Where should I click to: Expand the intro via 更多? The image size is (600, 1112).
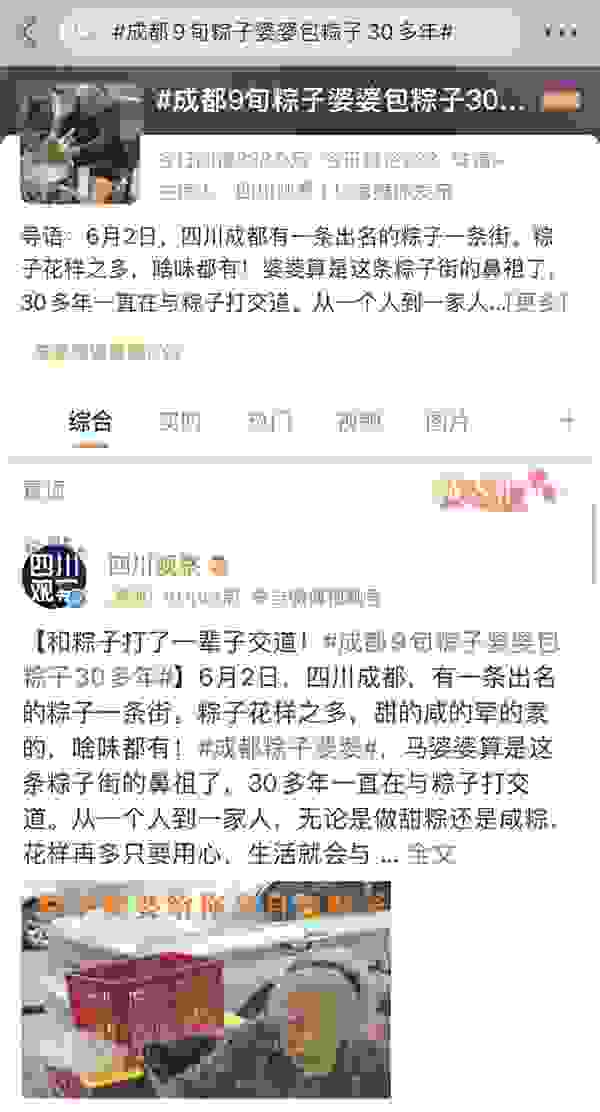(538, 301)
